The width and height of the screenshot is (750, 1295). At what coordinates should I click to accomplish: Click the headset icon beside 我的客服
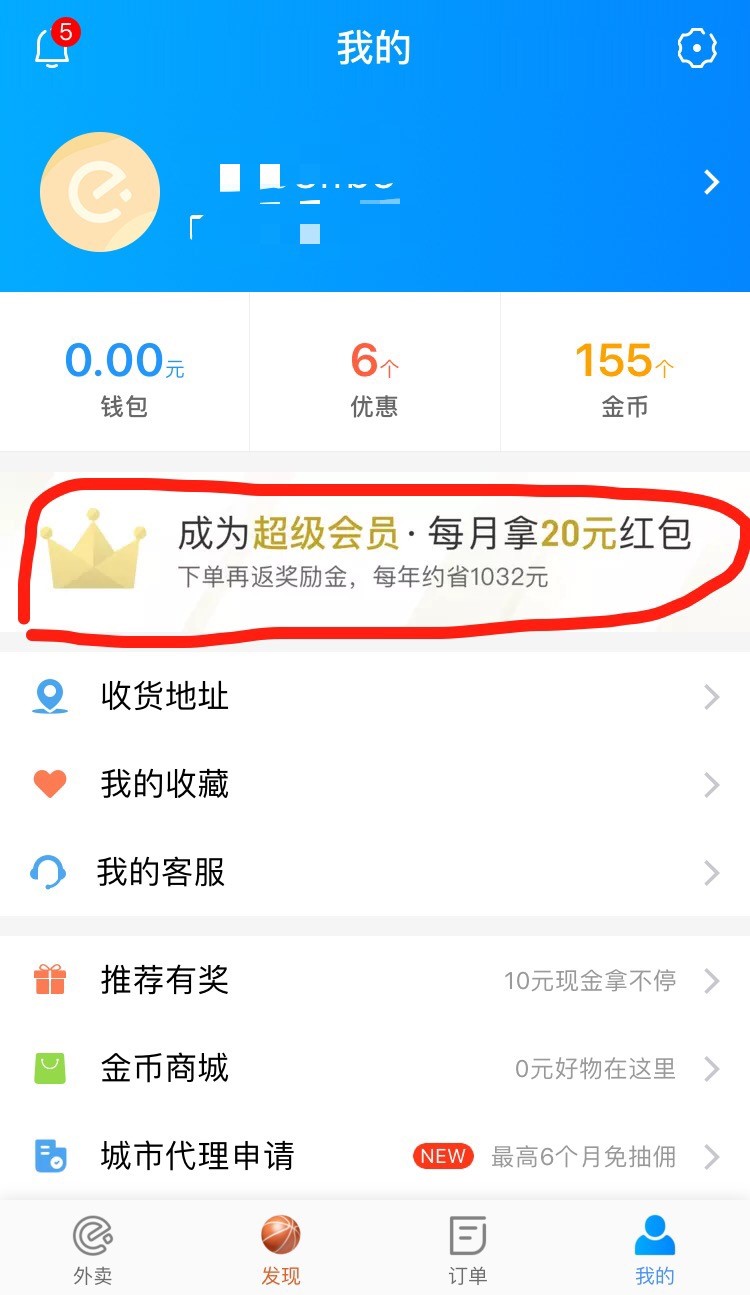point(50,873)
